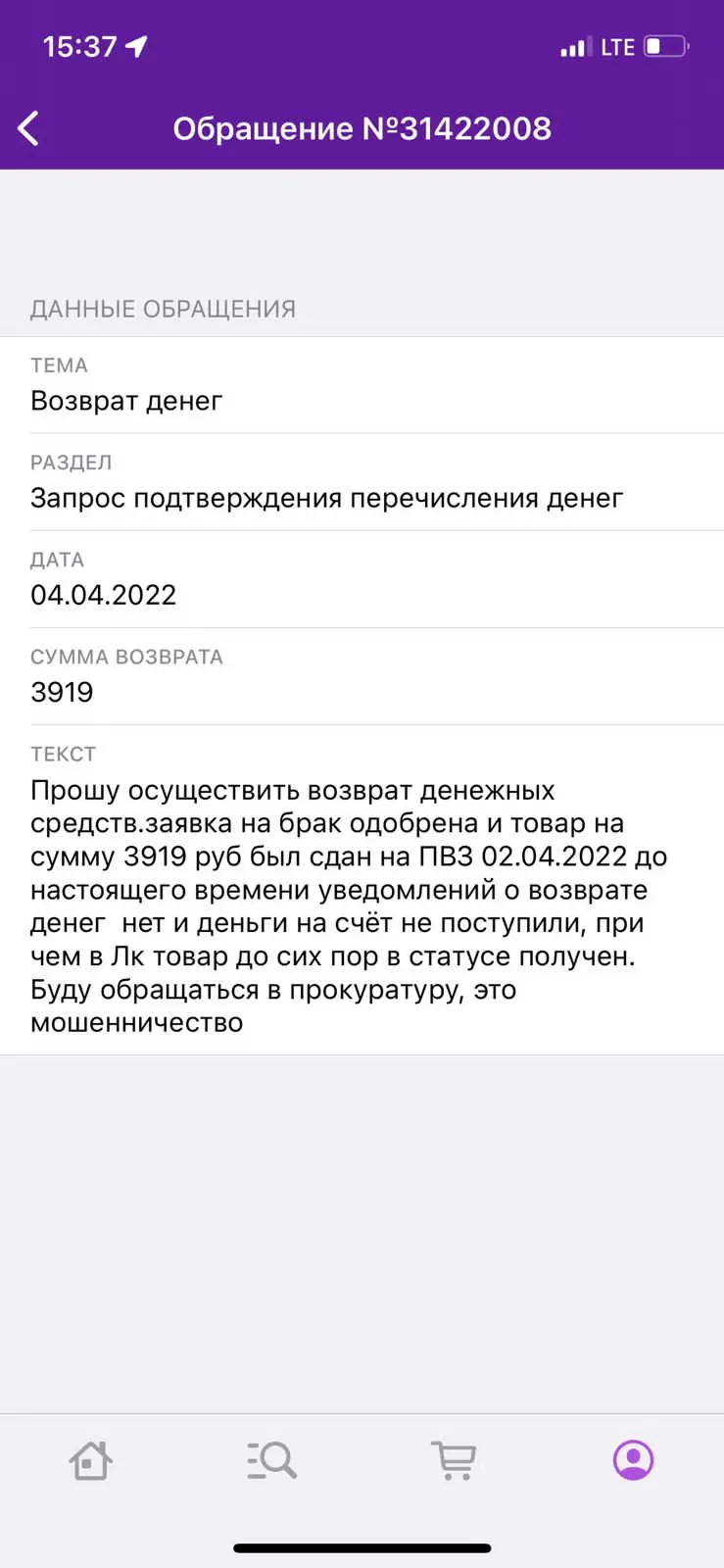Go back from the appeal details
The width and height of the screenshot is (724, 1568).
pyautogui.click(x=28, y=128)
